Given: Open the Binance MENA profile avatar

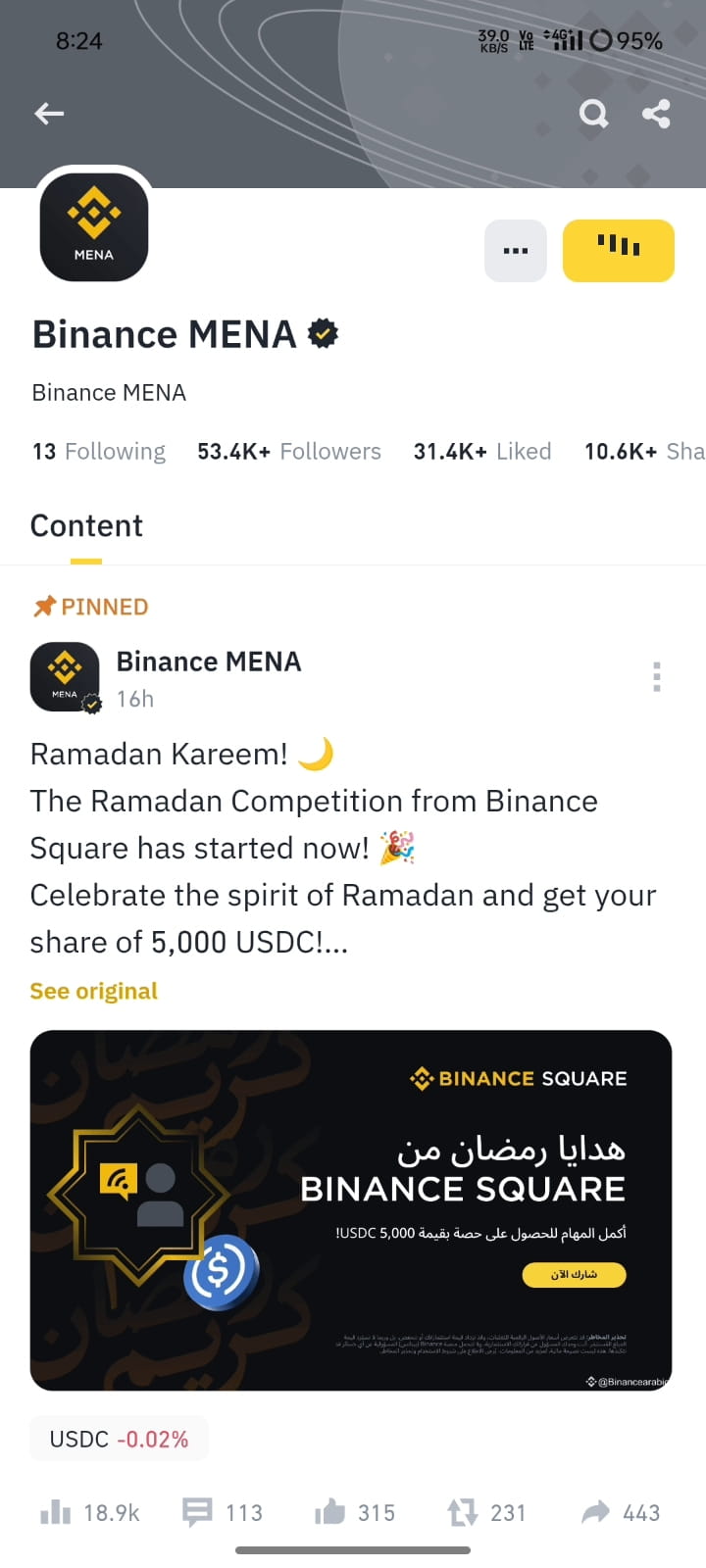Looking at the screenshot, I should coord(93,226).
